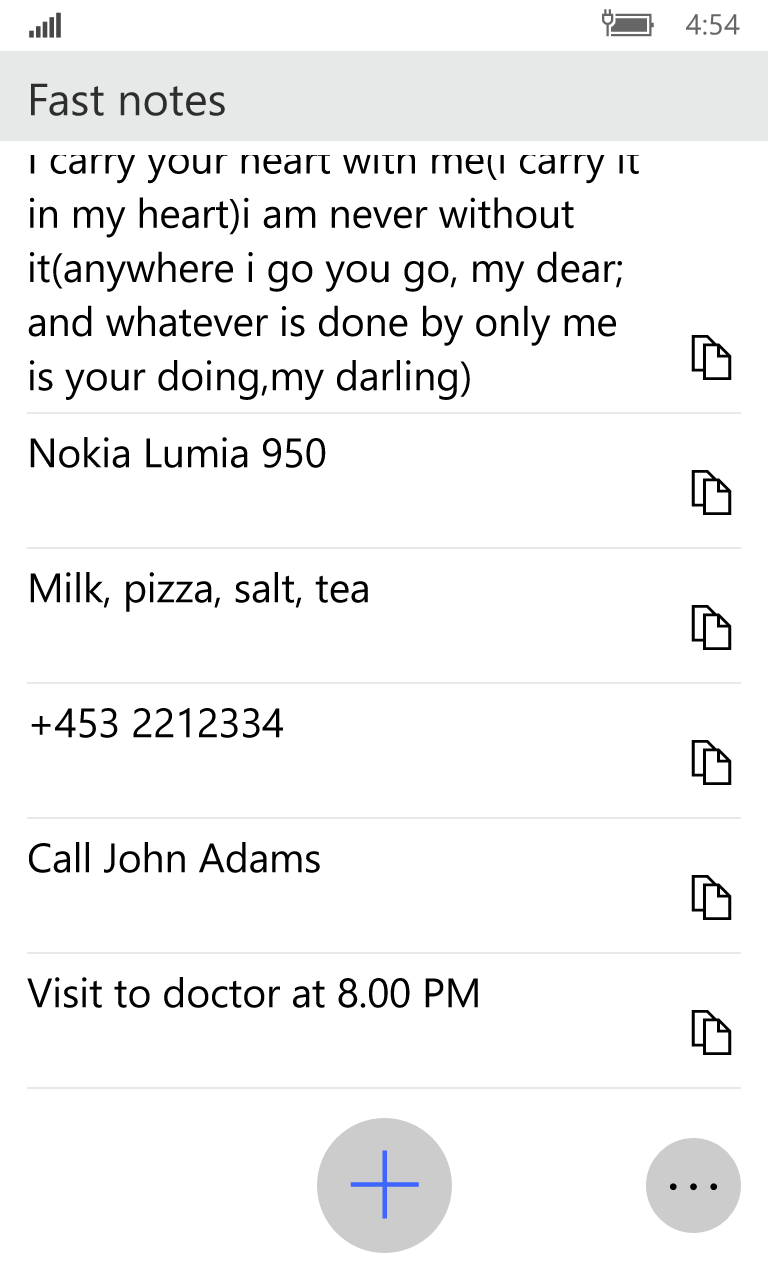Open the Nokia Lumia 950 note

tap(178, 454)
